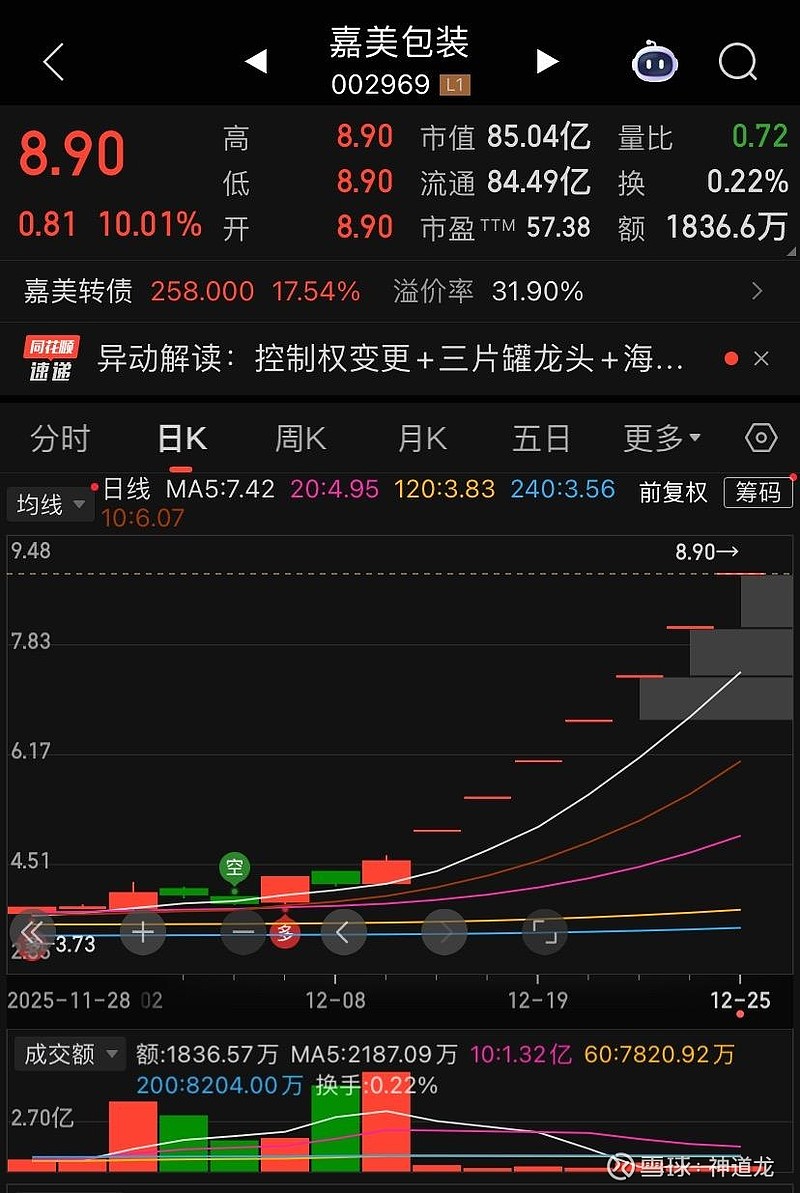Expand chart to fullscreen view
Viewport: 800px width, 1193px height.
tap(545, 932)
